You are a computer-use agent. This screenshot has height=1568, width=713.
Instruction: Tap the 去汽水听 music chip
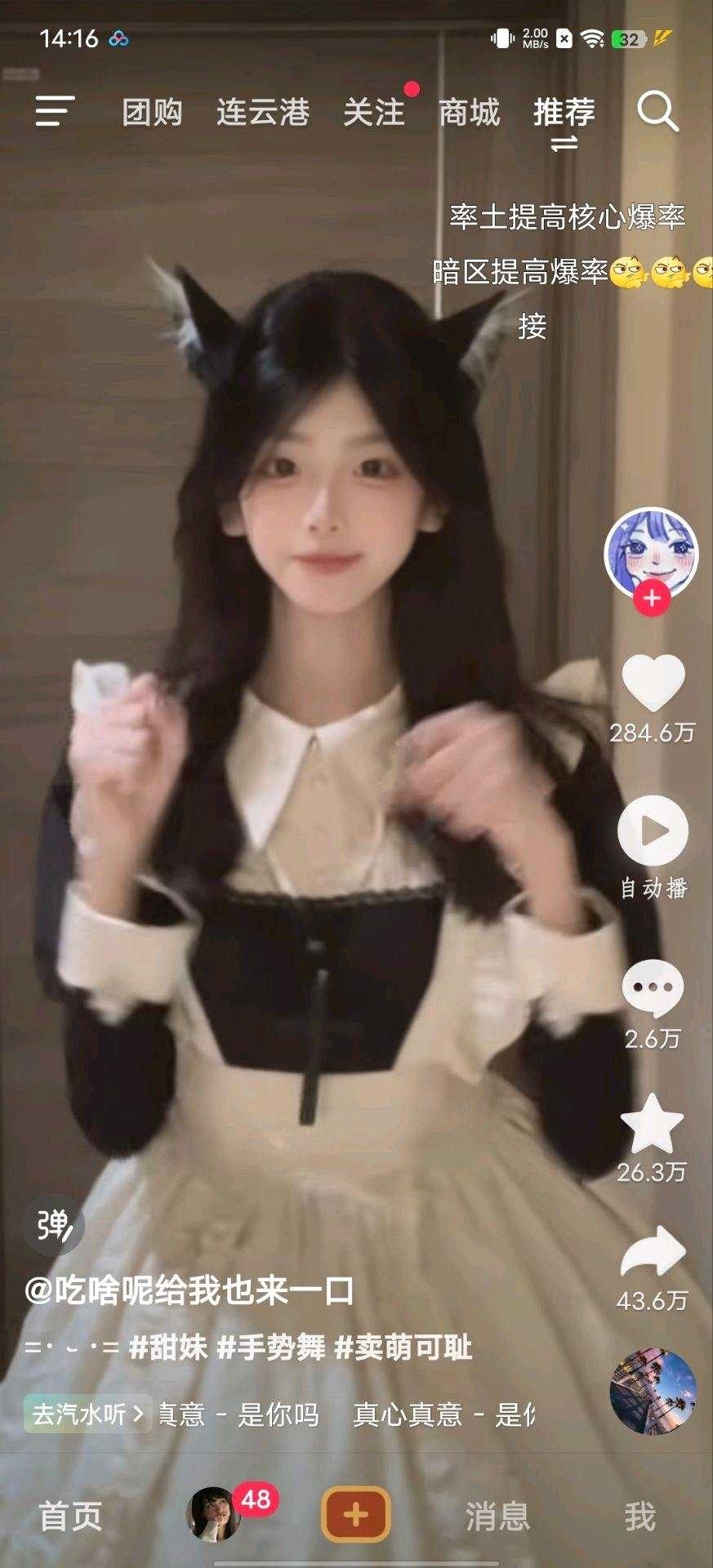pos(87,1414)
